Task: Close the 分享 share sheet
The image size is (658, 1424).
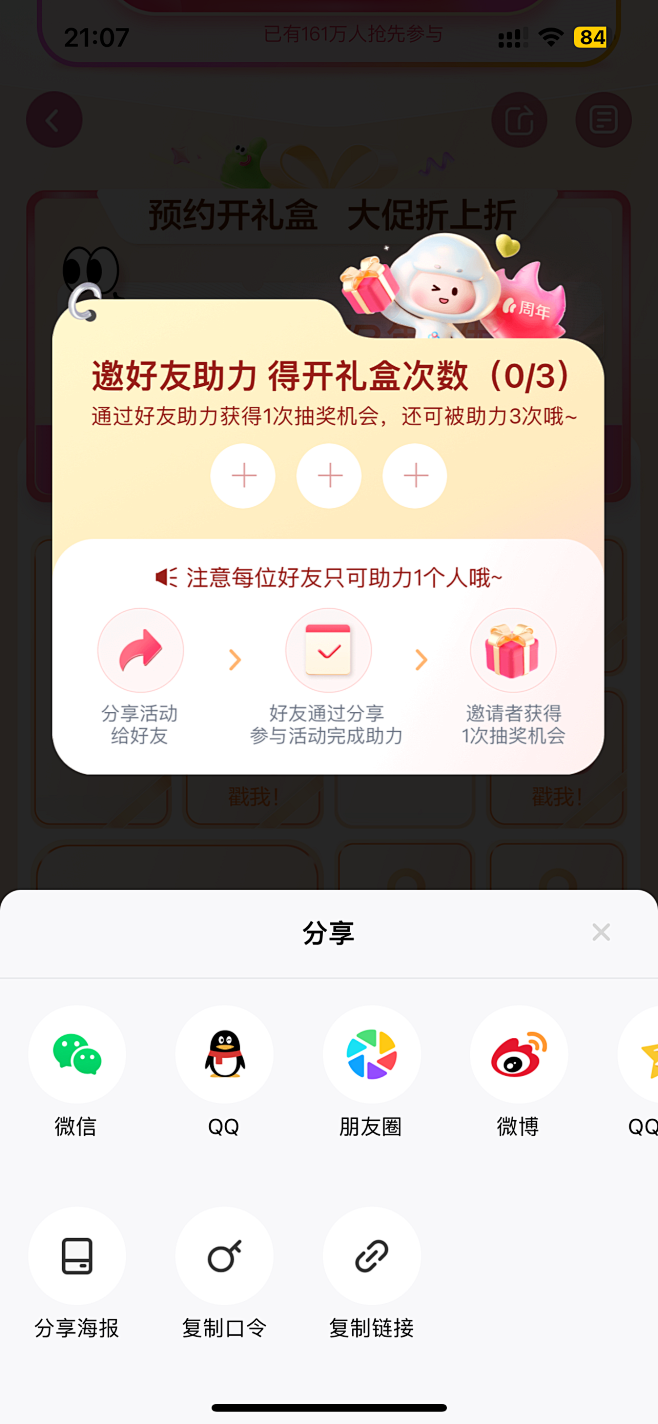Action: pos(601,933)
